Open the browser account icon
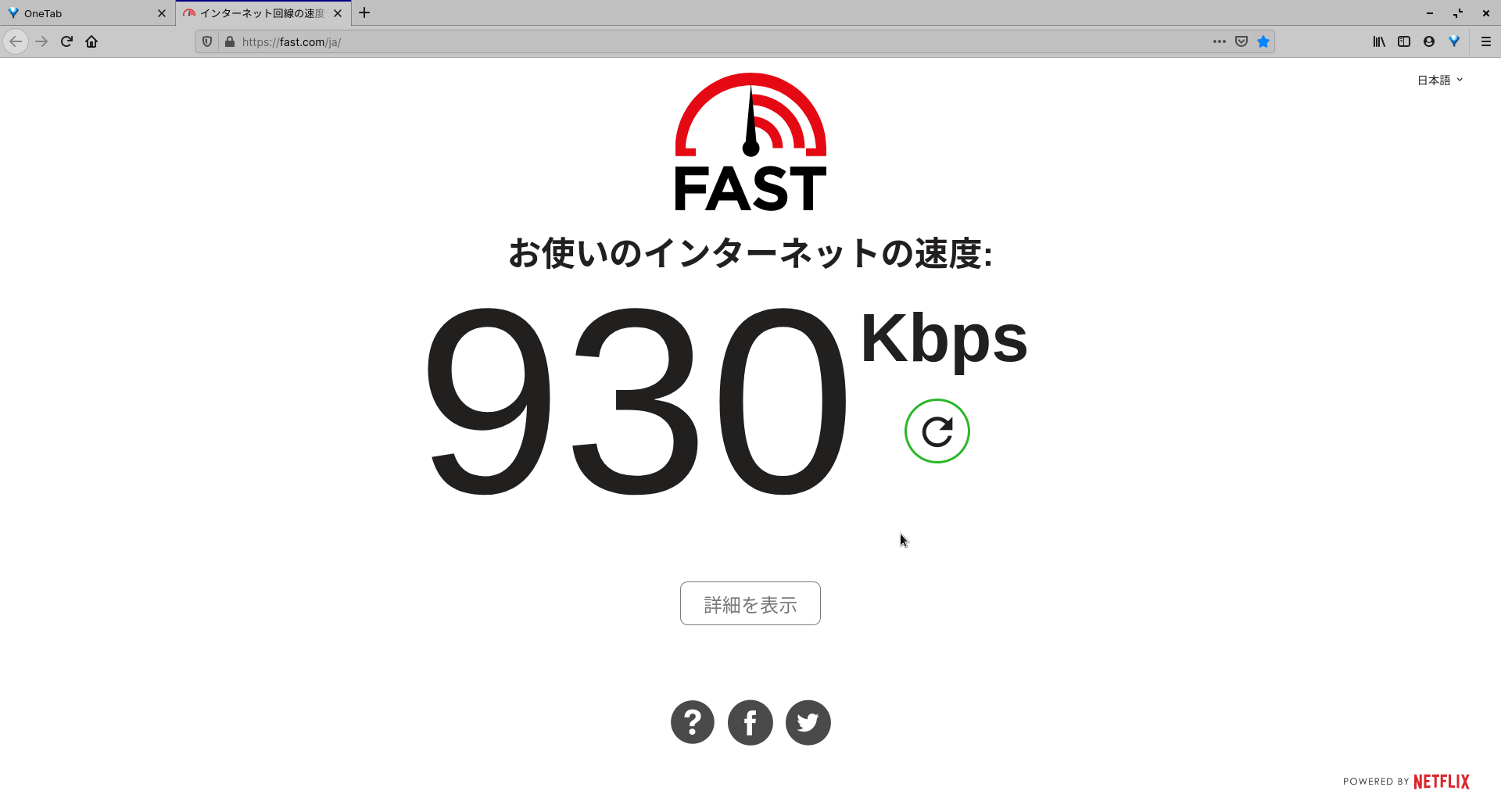 point(1429,41)
